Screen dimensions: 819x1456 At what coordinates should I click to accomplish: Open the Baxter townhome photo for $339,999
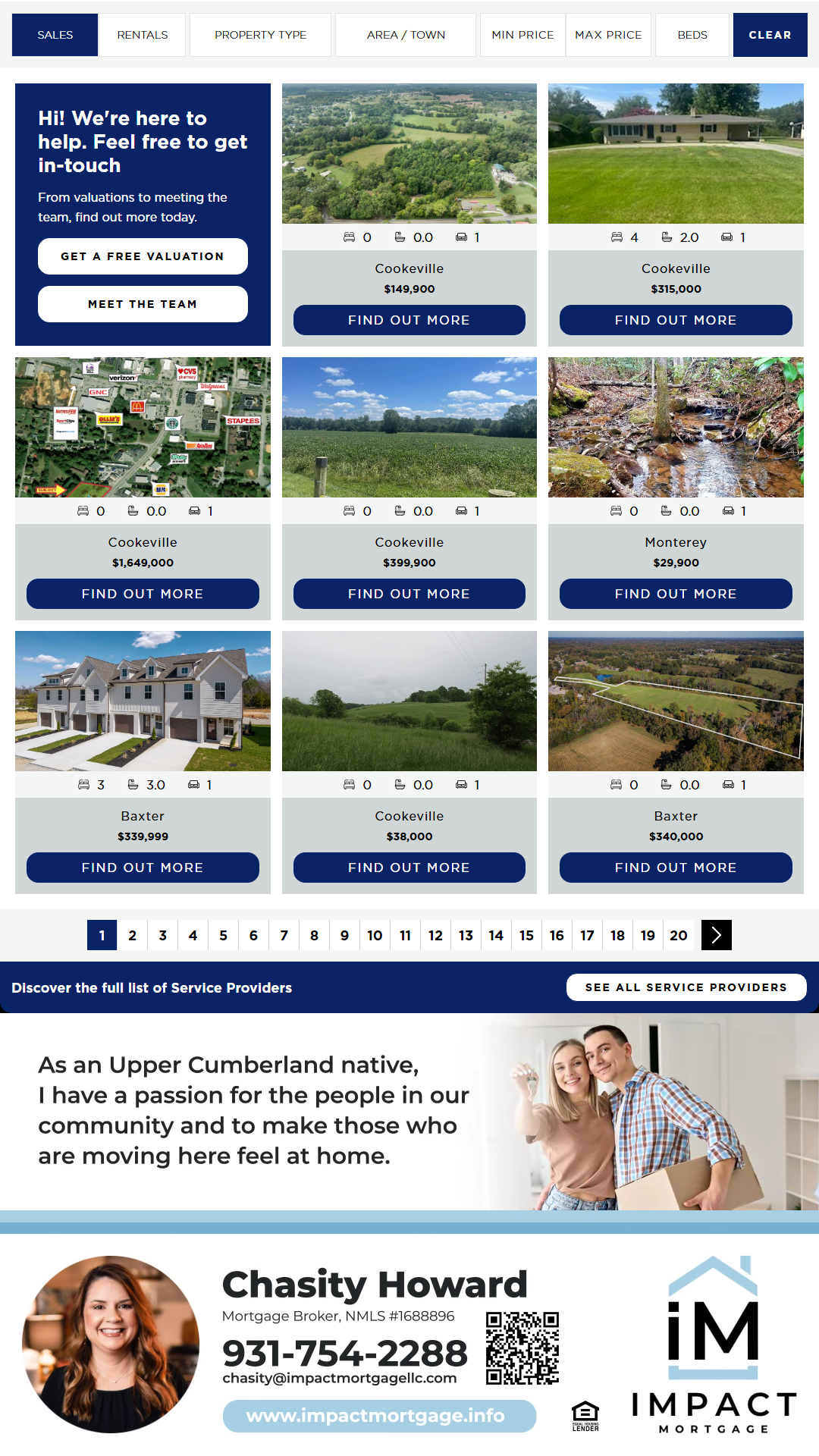[143, 701]
